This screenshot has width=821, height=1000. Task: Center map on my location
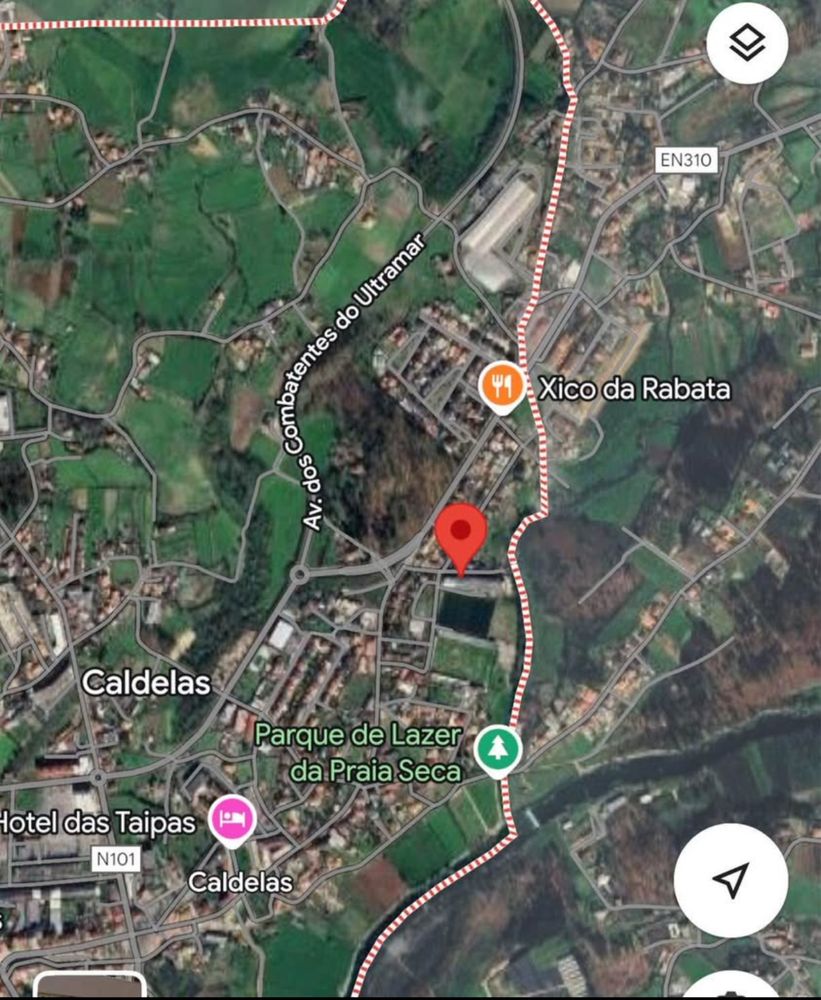(x=731, y=880)
